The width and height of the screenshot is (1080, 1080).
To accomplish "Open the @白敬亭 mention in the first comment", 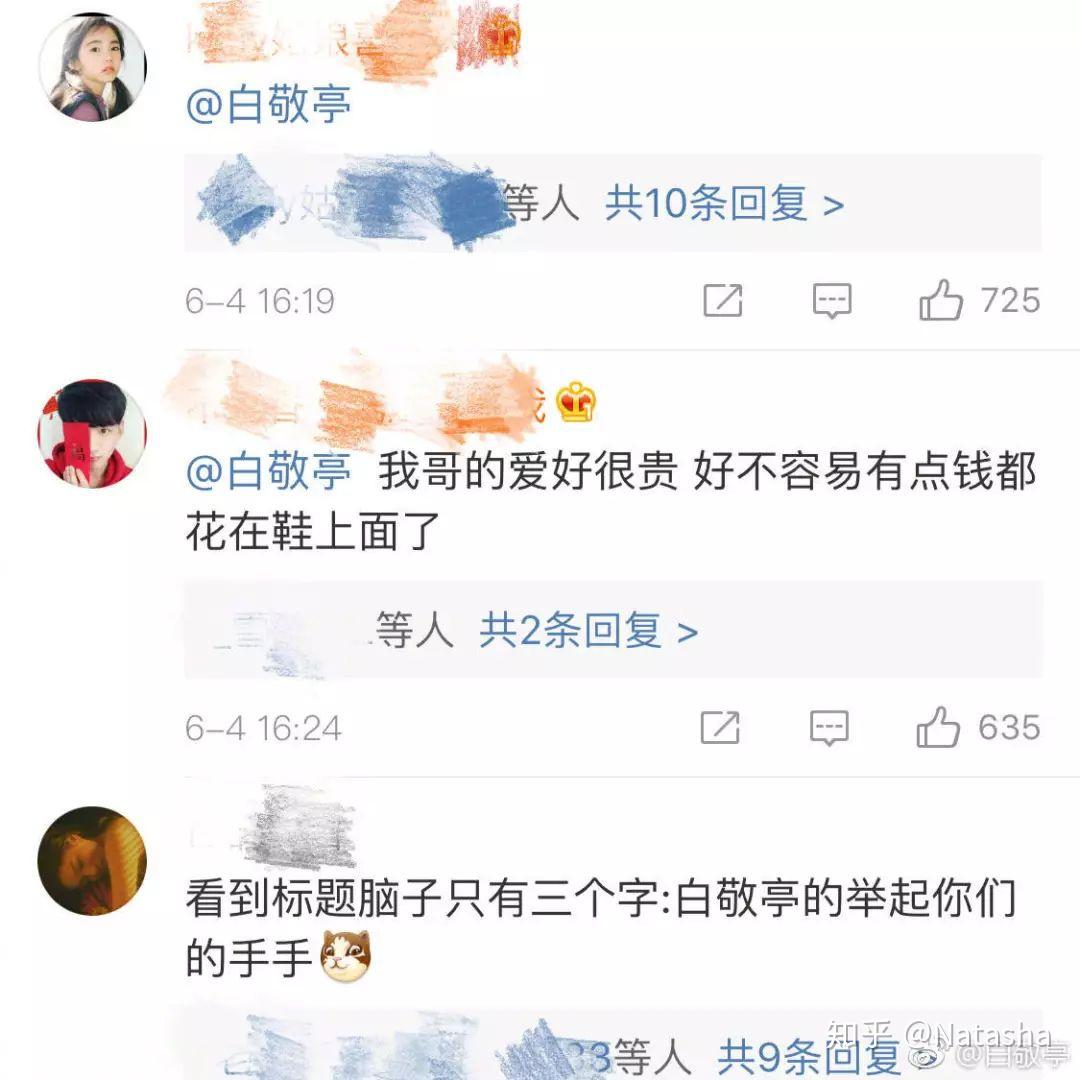I will (x=268, y=106).
